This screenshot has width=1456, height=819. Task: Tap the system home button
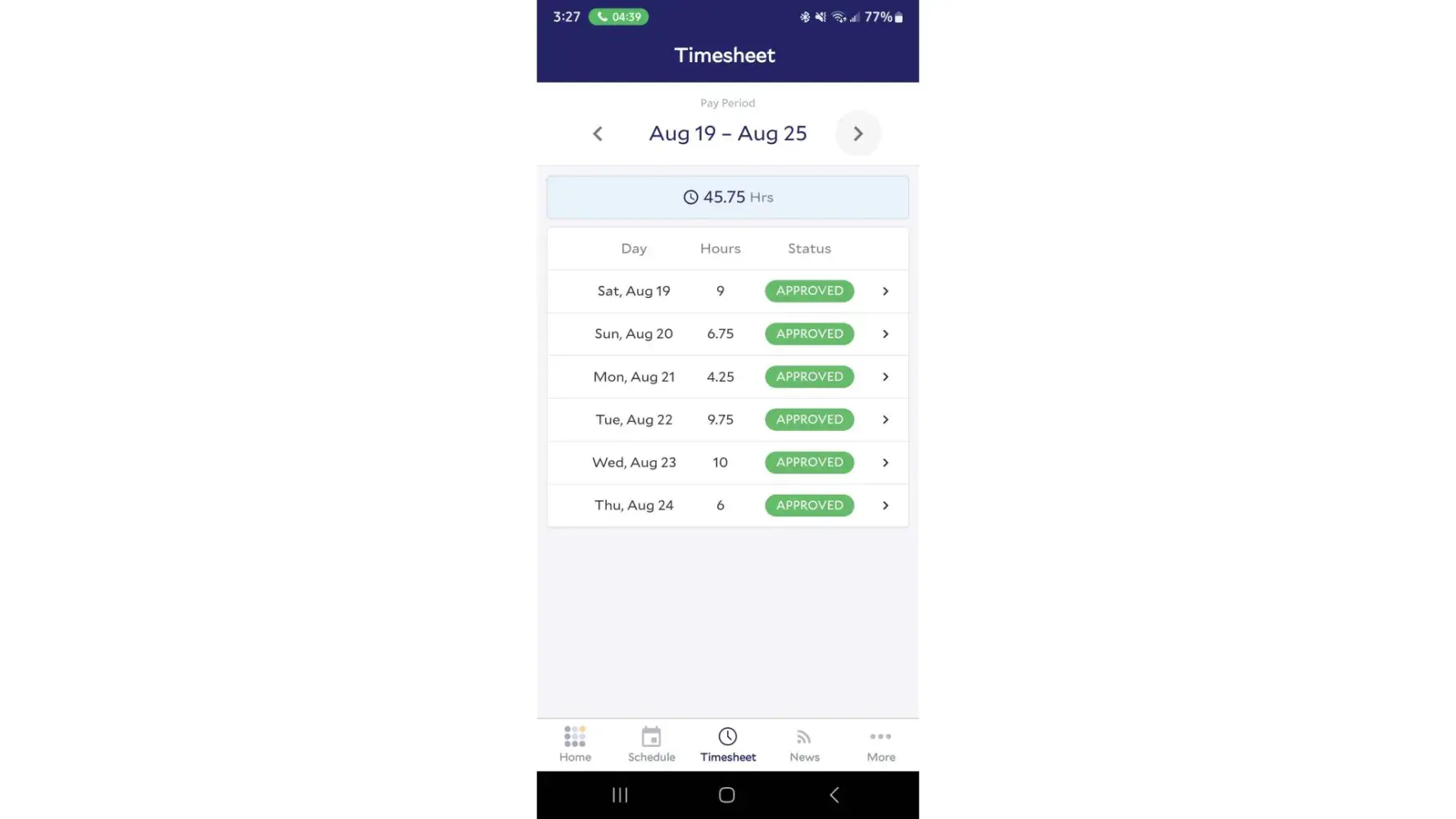pyautogui.click(x=726, y=794)
